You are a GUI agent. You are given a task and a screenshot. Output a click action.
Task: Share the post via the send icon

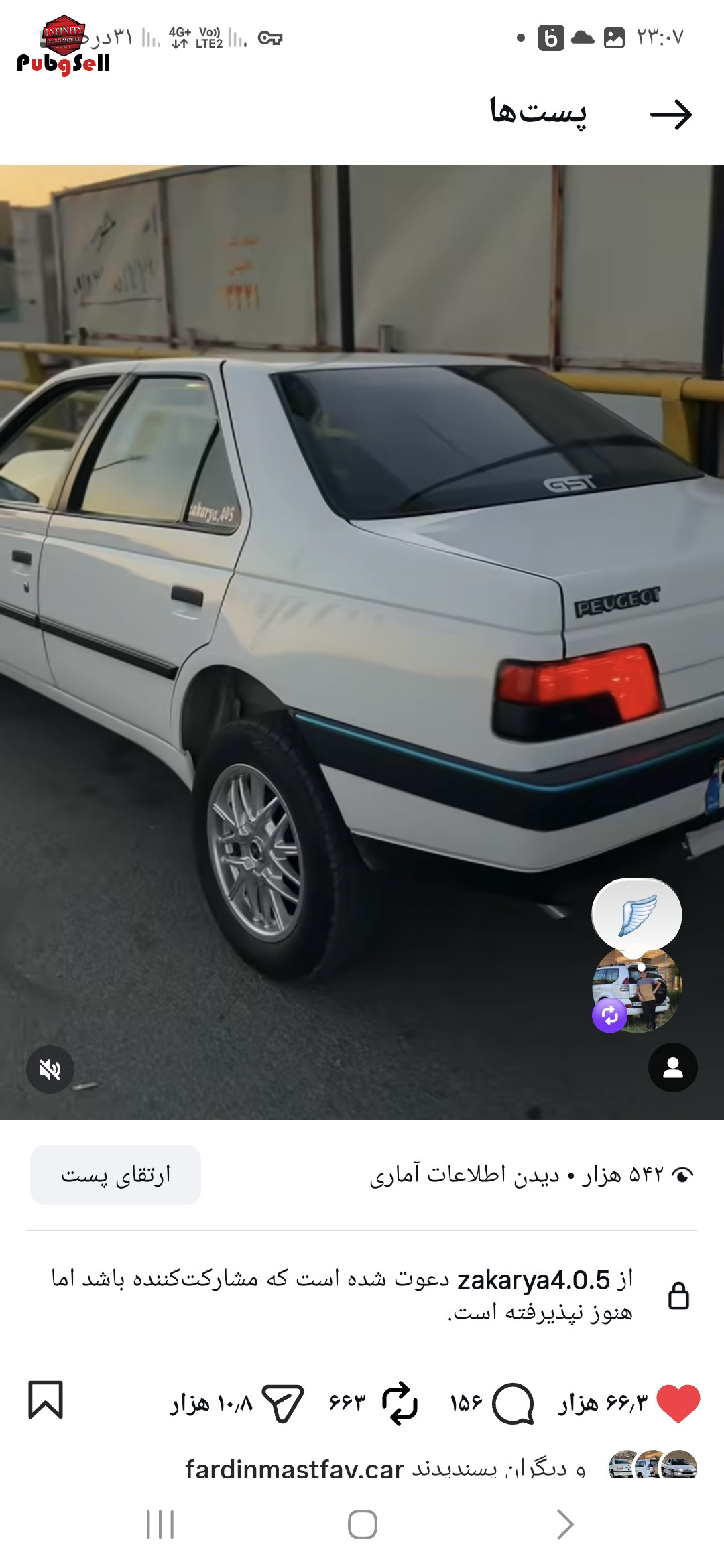pos(283,1402)
